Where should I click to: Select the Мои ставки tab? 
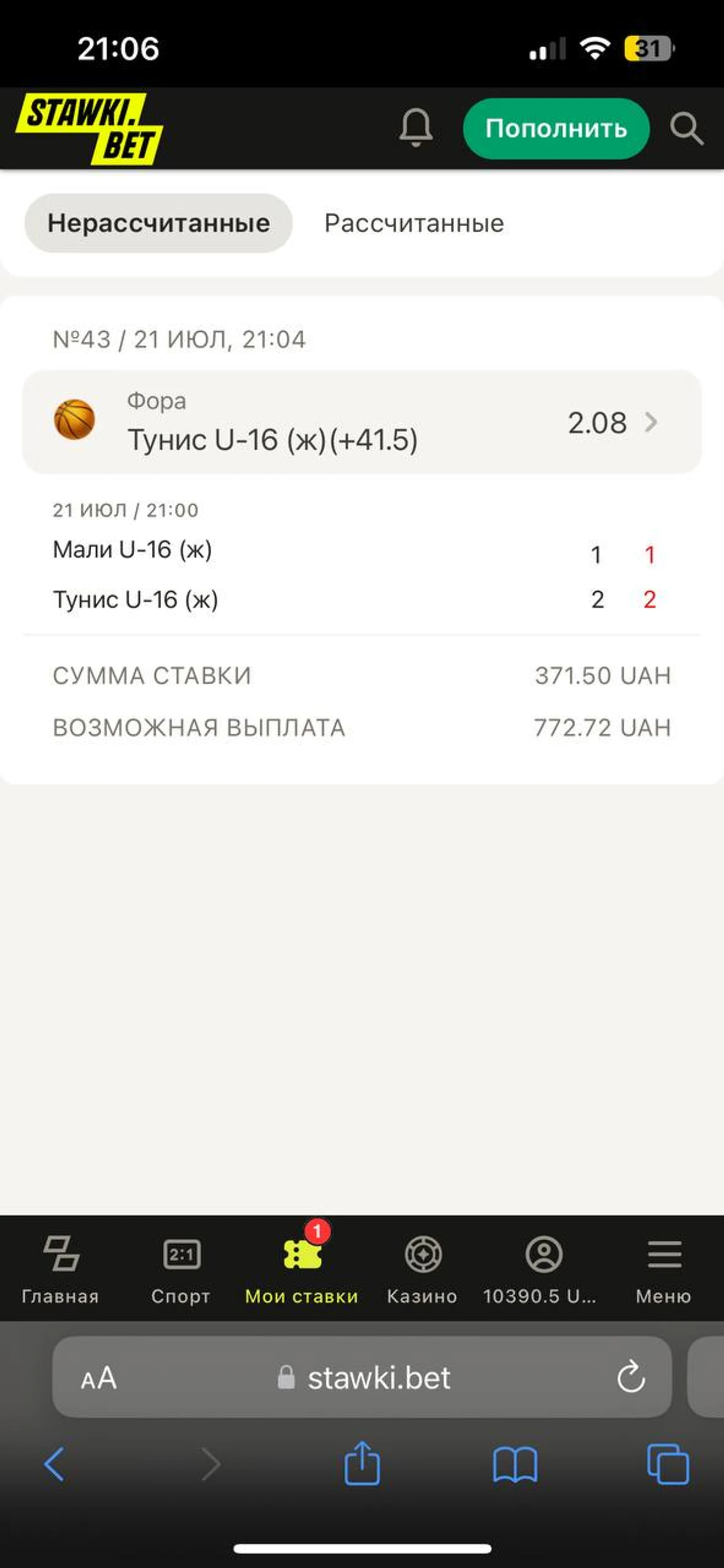tap(302, 1269)
